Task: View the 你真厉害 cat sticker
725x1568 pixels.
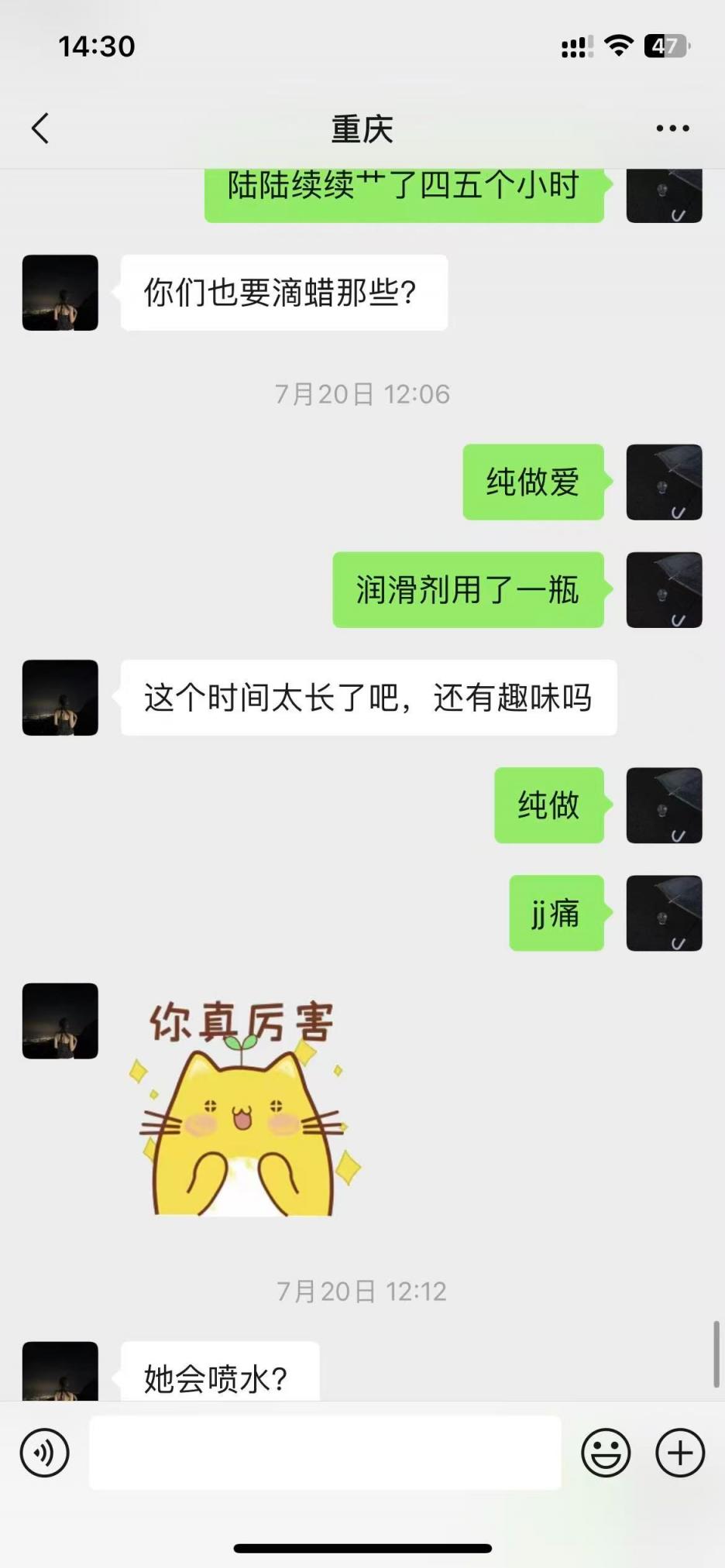Action: coord(243,1107)
